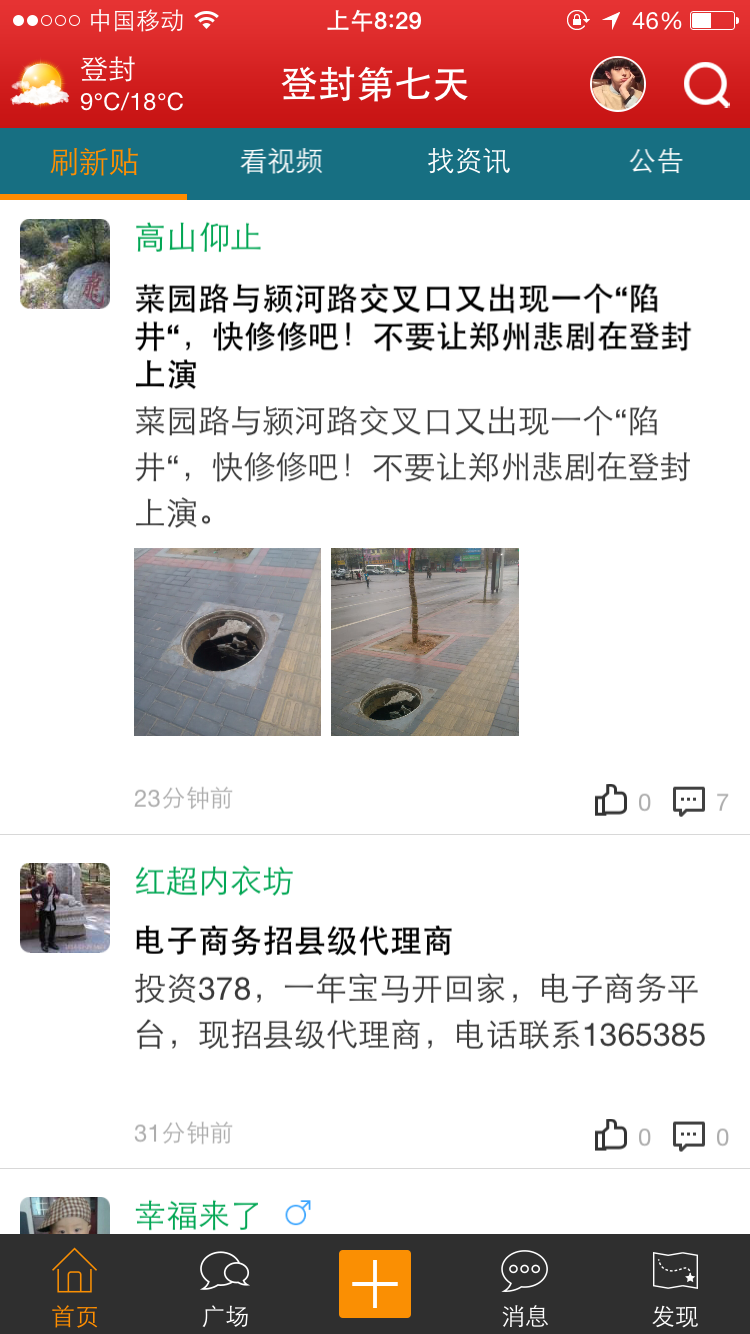Switch to the 看视频 tab
Image resolution: width=750 pixels, height=1334 pixels.
tap(281, 162)
